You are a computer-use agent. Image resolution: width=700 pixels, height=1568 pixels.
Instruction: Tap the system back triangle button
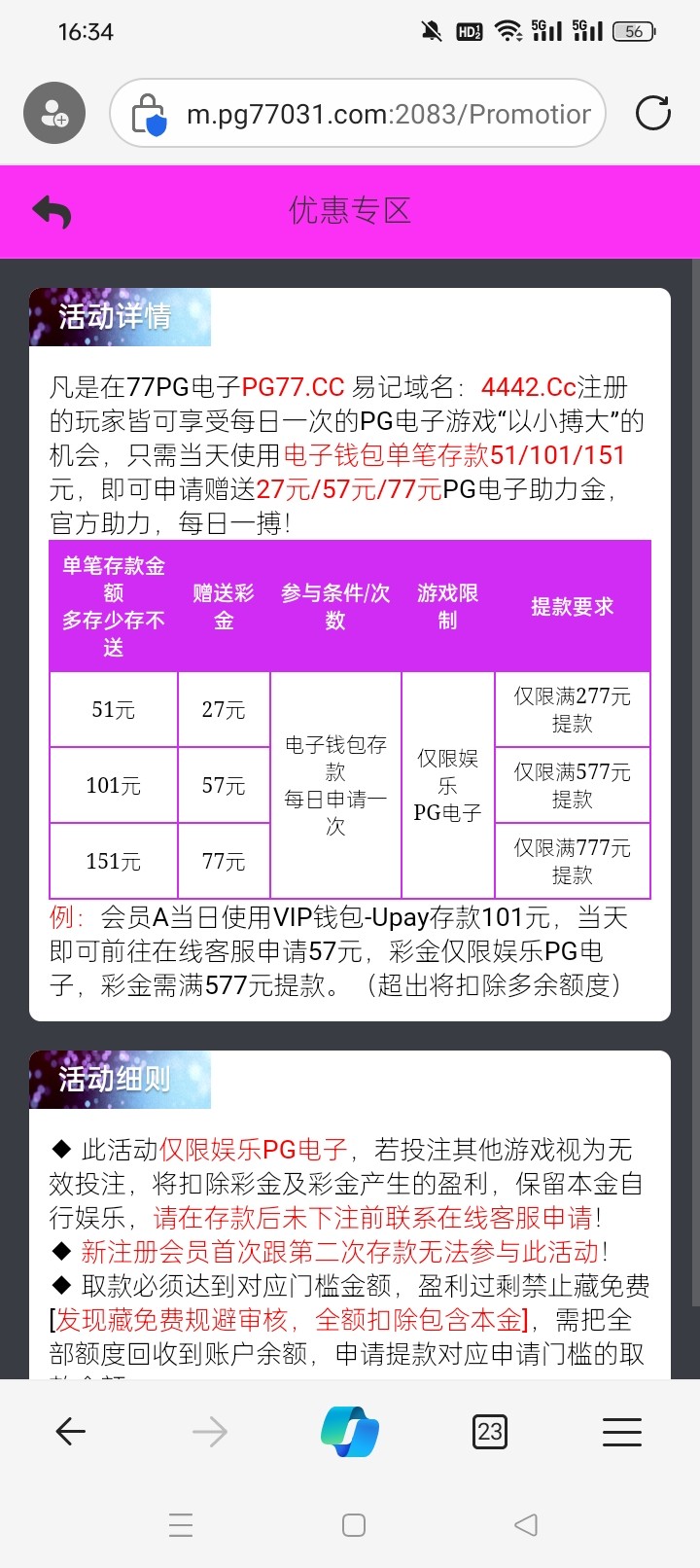click(526, 1524)
